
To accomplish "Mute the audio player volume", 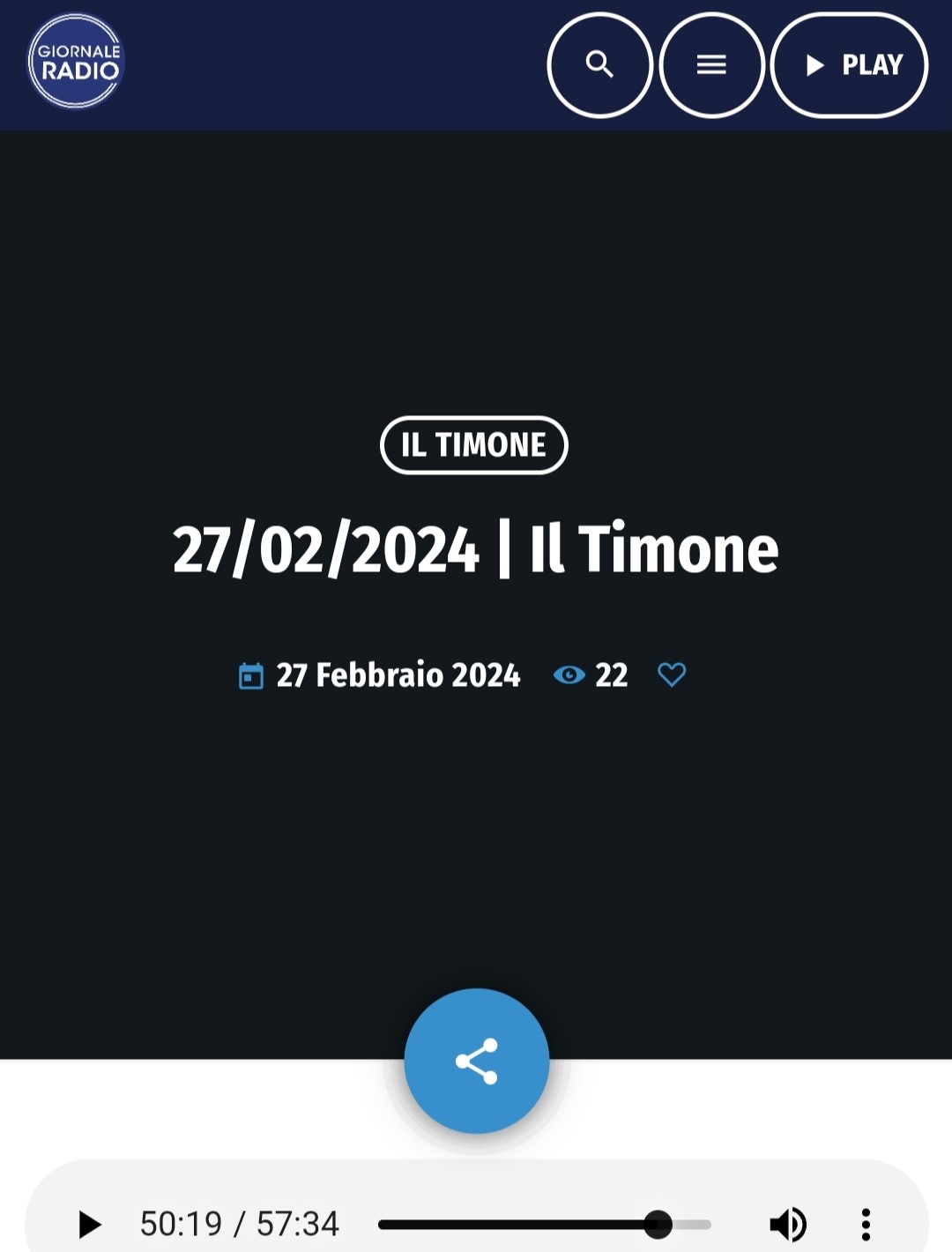I will point(788,1224).
